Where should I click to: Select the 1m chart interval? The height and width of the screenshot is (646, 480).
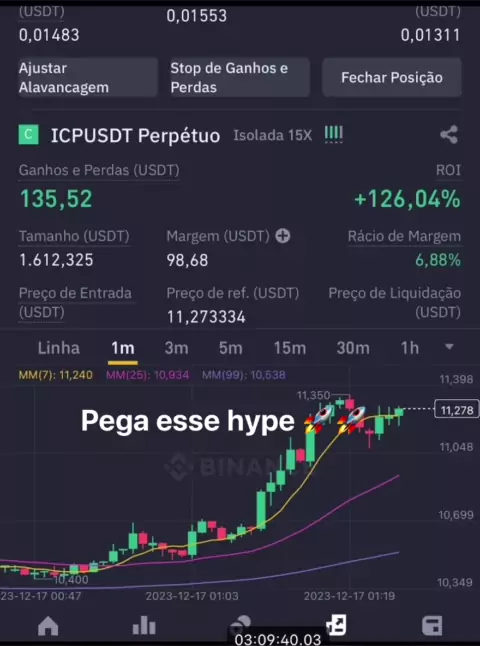click(x=123, y=349)
